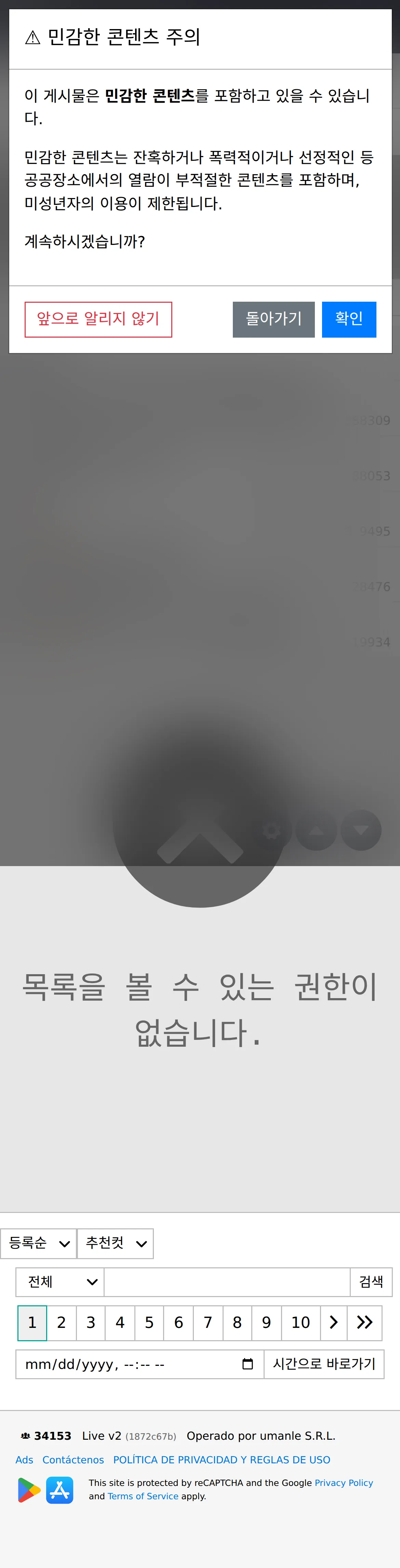Expand the 전체 search scope dropdown
Viewport: 400px width, 1568px height.
pyautogui.click(x=60, y=1282)
